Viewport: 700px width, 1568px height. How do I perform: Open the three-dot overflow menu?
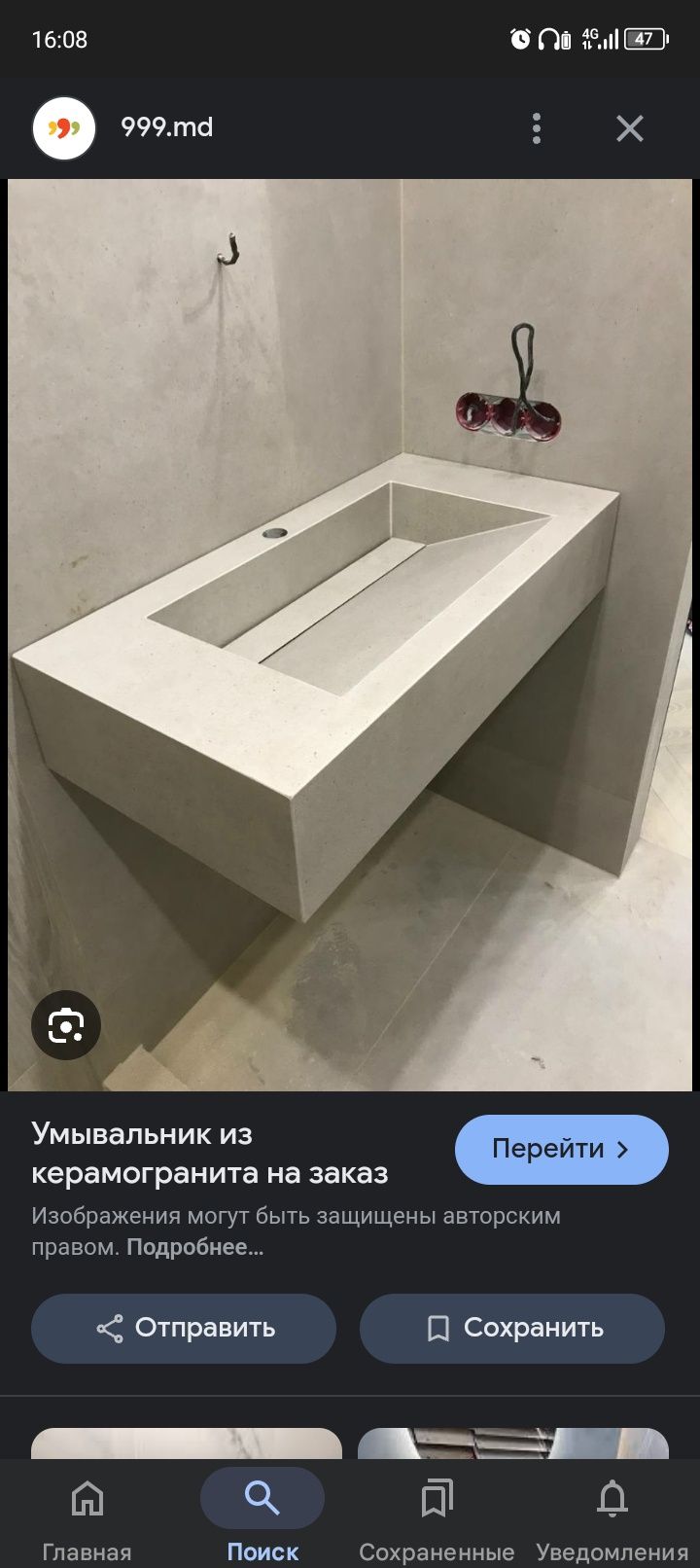536,128
